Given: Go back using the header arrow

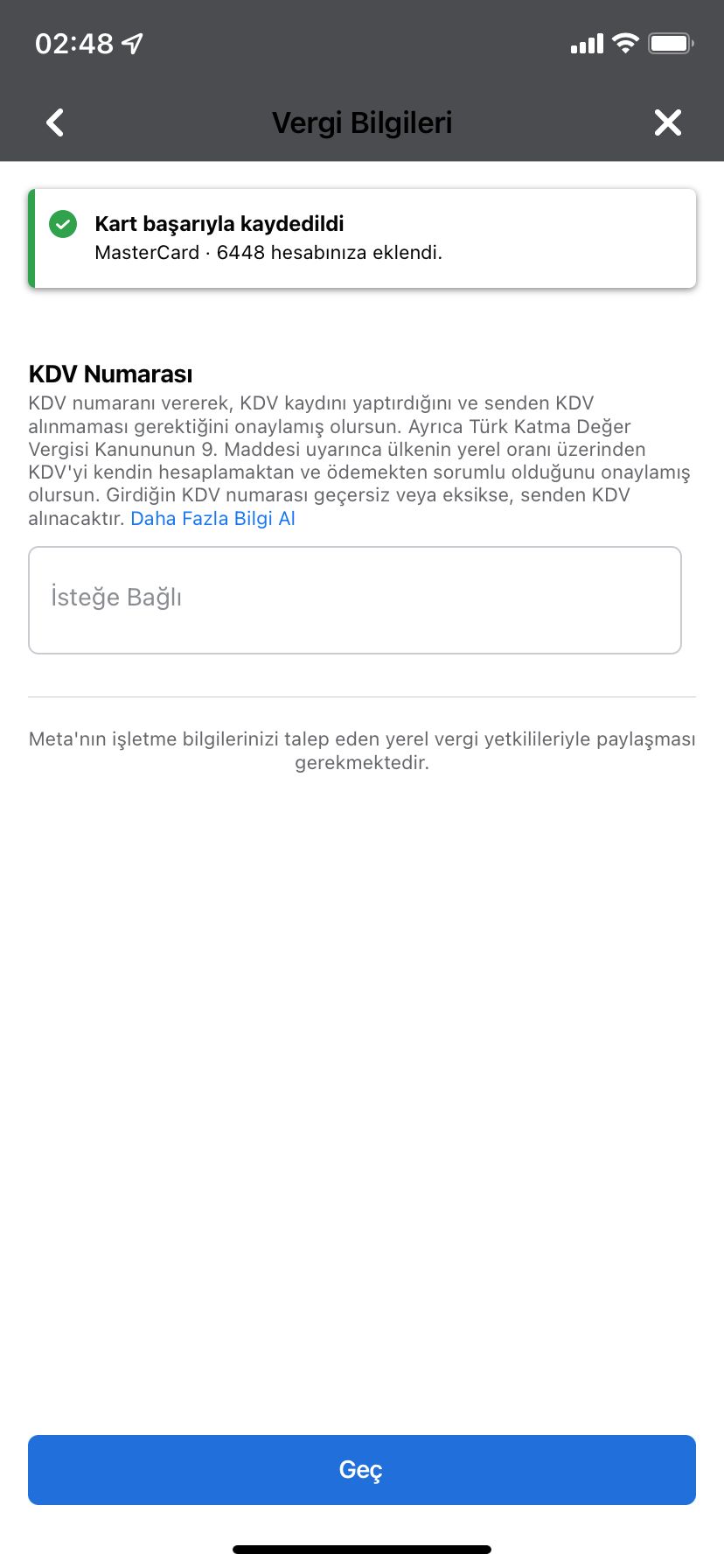Looking at the screenshot, I should 55,122.
